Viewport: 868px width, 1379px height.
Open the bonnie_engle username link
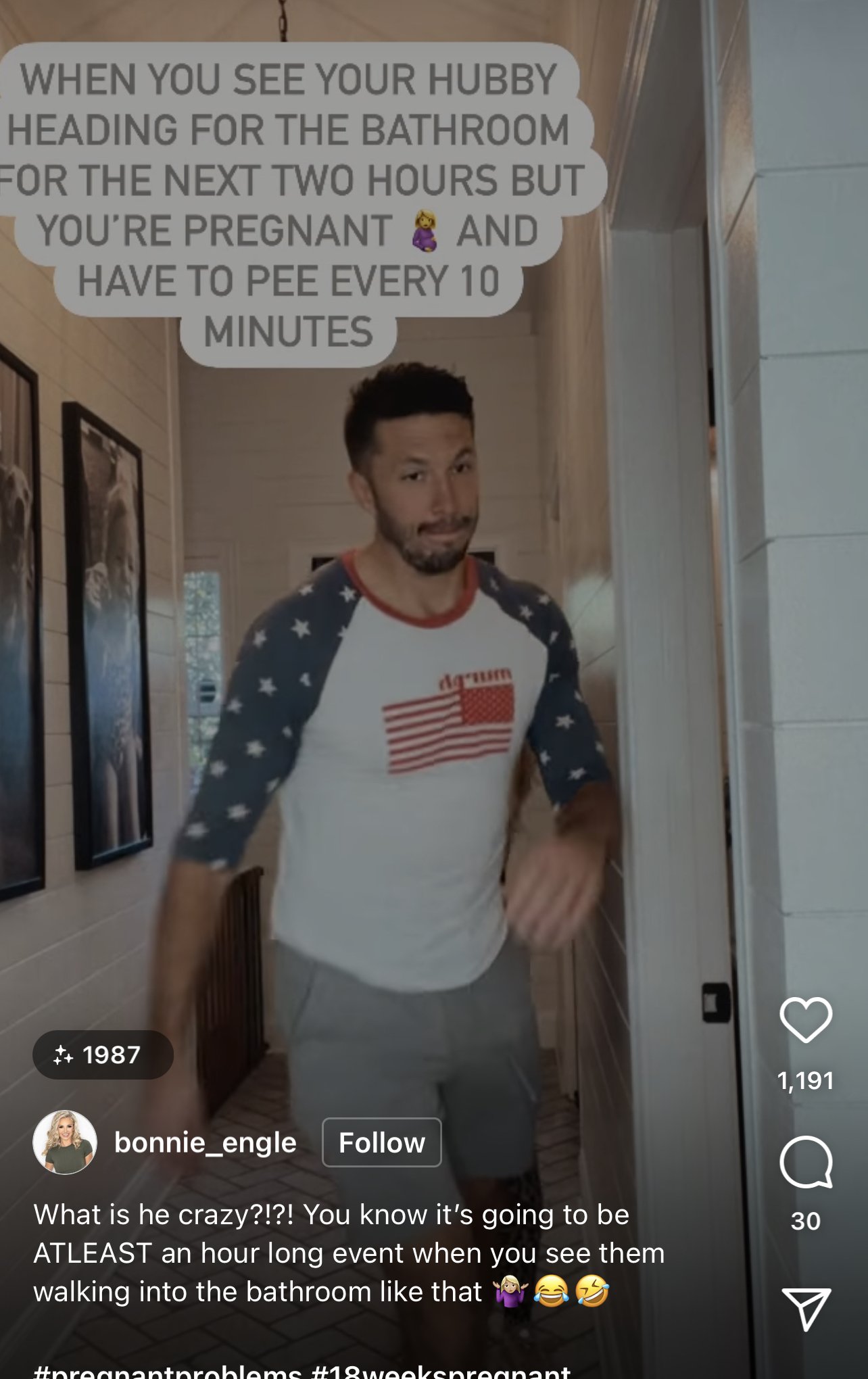(x=206, y=1143)
